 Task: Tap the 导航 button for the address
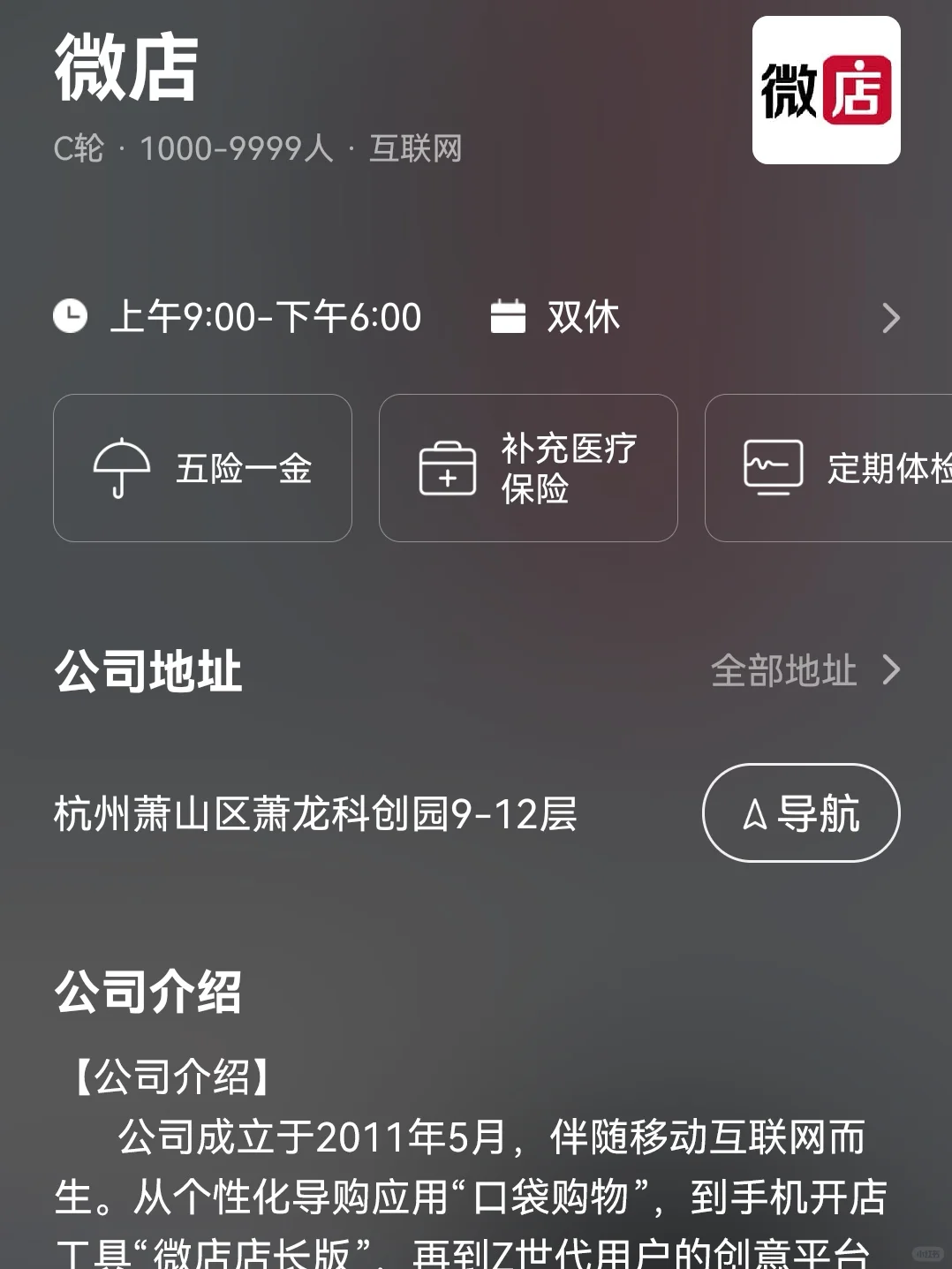click(x=801, y=812)
